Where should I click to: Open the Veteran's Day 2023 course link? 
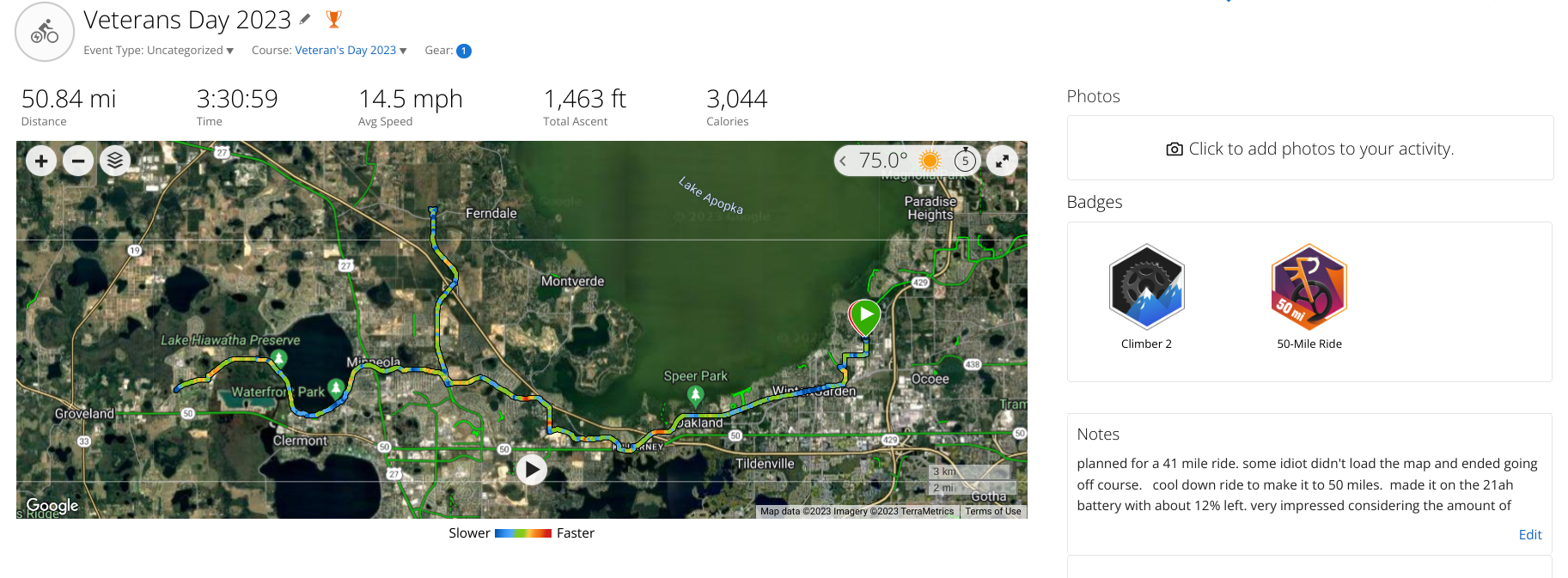[345, 51]
